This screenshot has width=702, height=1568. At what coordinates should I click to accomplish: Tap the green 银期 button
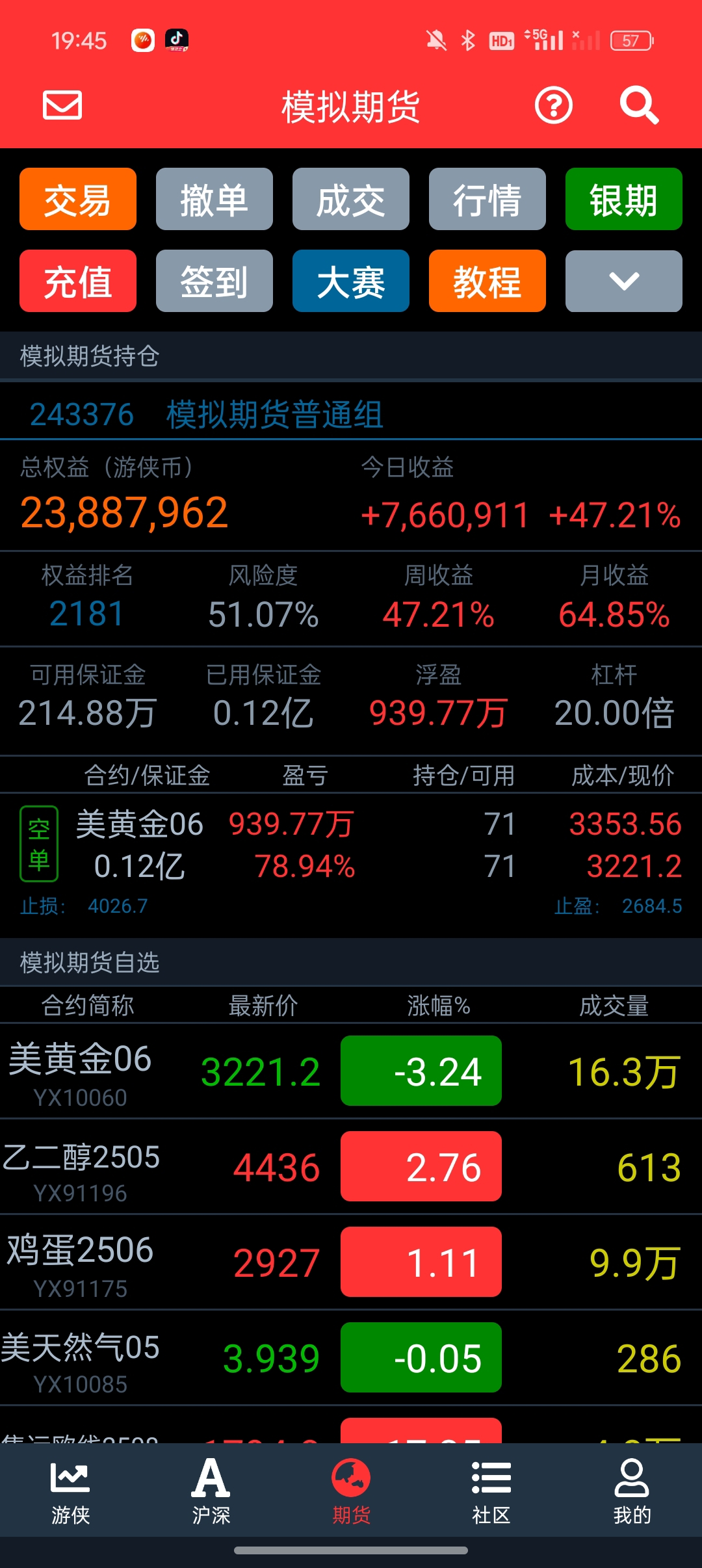(624, 199)
